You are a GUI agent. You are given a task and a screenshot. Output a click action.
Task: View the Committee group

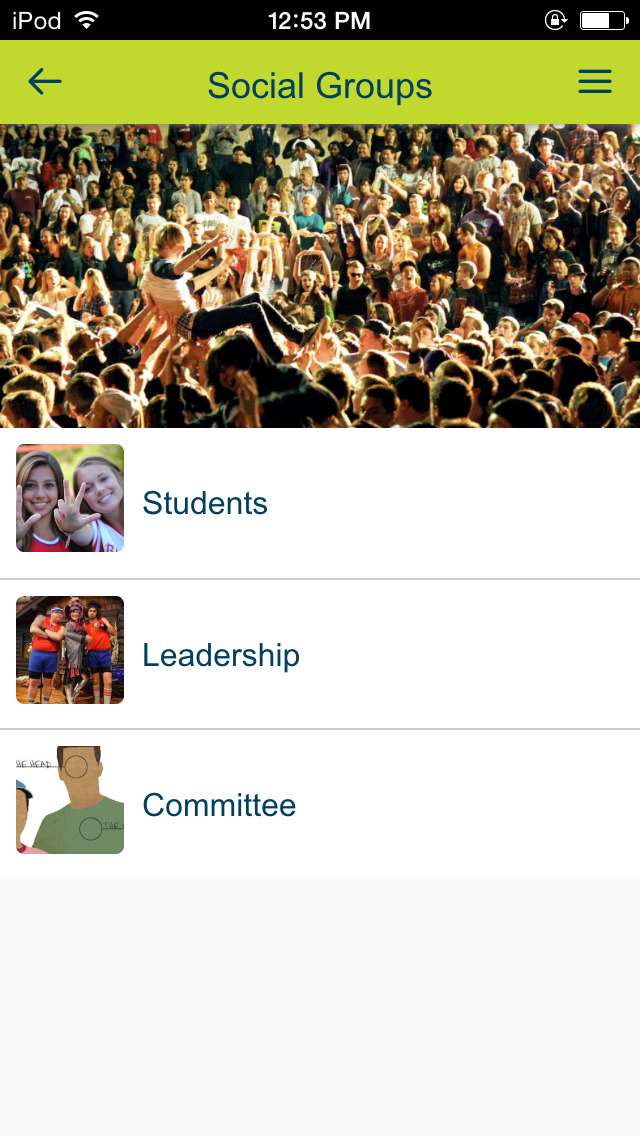pos(320,804)
